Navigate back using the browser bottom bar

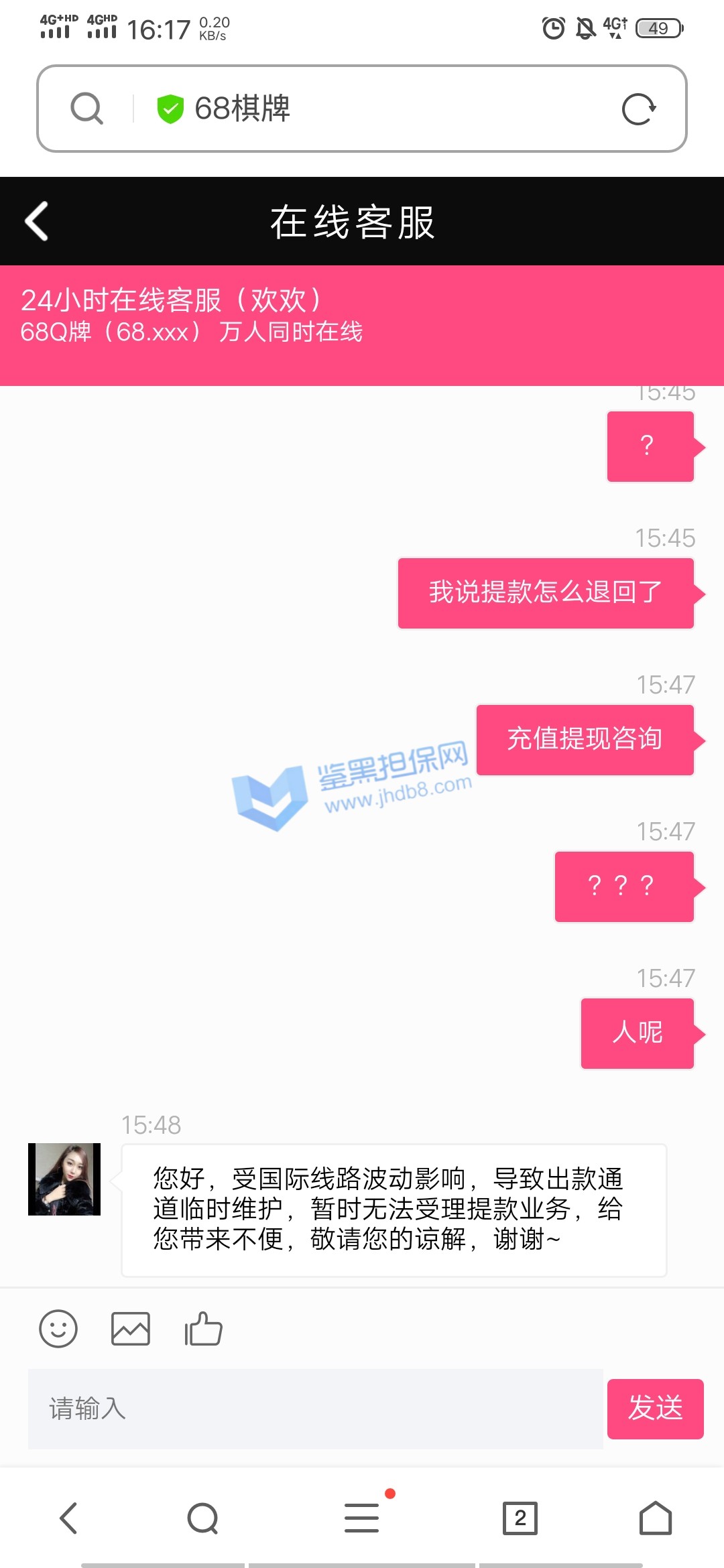click(69, 1518)
